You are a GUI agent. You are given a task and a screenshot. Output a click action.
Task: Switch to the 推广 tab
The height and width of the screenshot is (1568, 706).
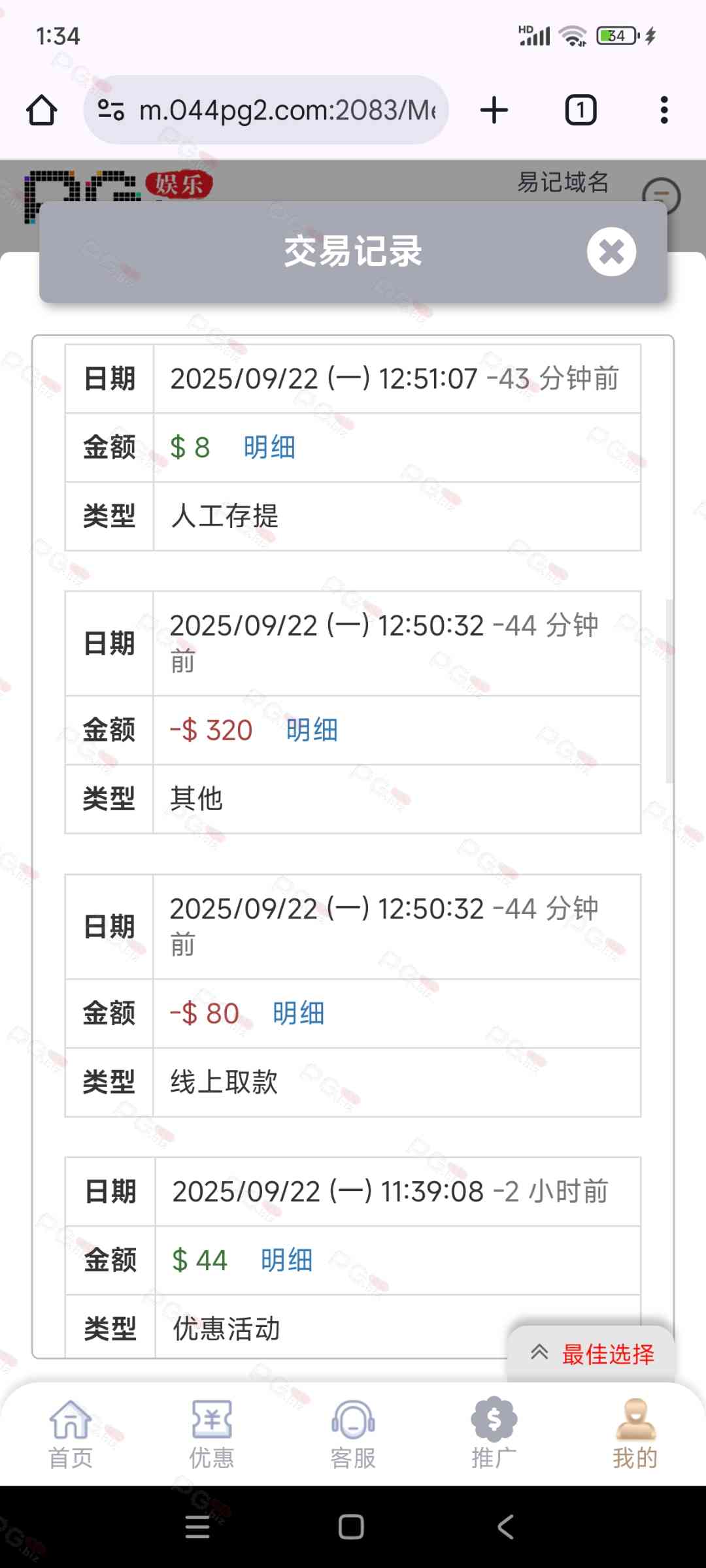pos(494,1432)
